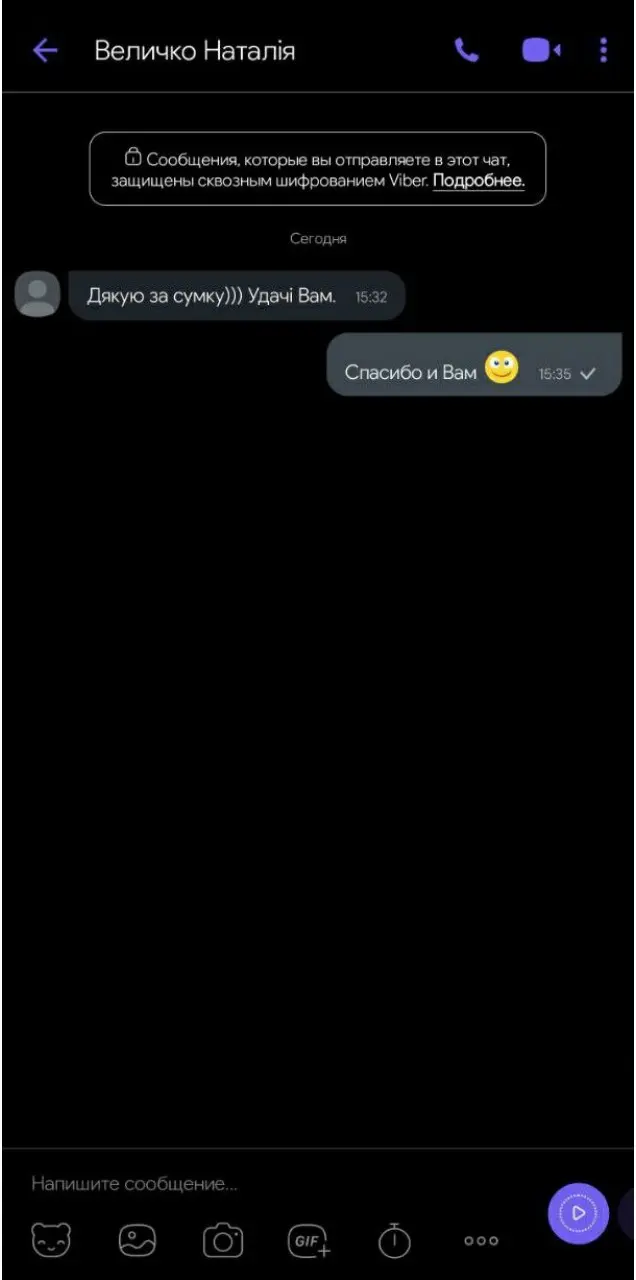Open the three-dot overflow menu

[x=603, y=51]
